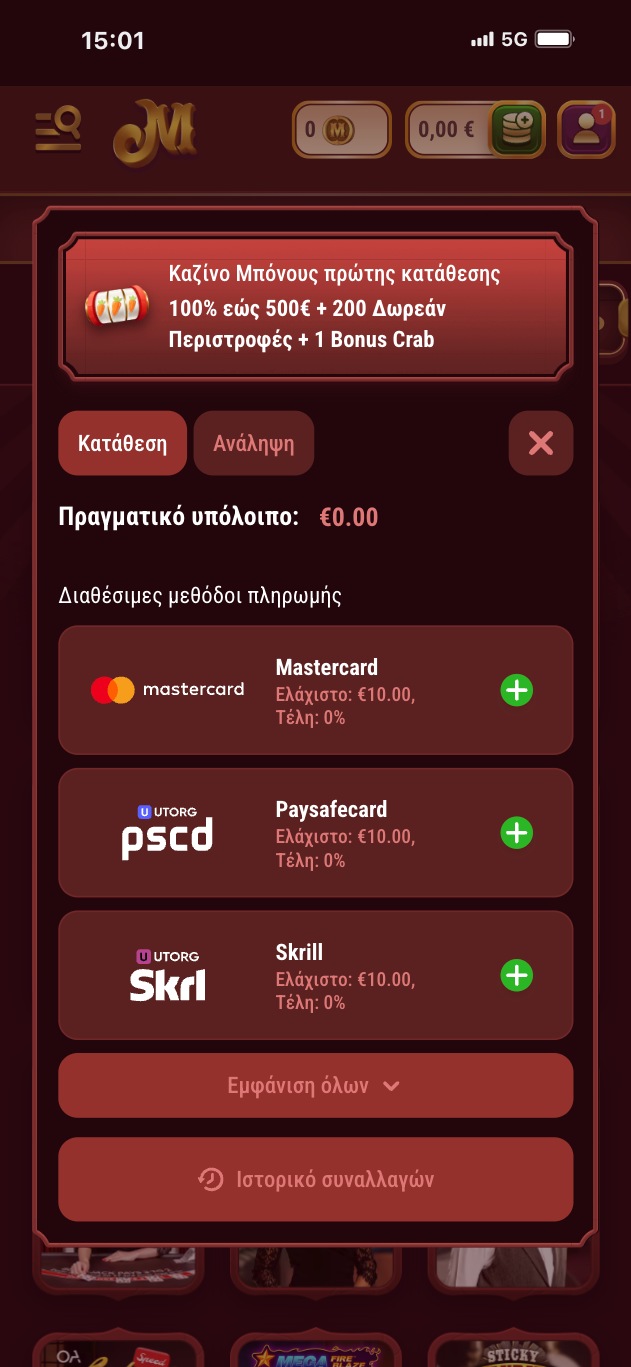Tap the M coins balance

(x=341, y=130)
